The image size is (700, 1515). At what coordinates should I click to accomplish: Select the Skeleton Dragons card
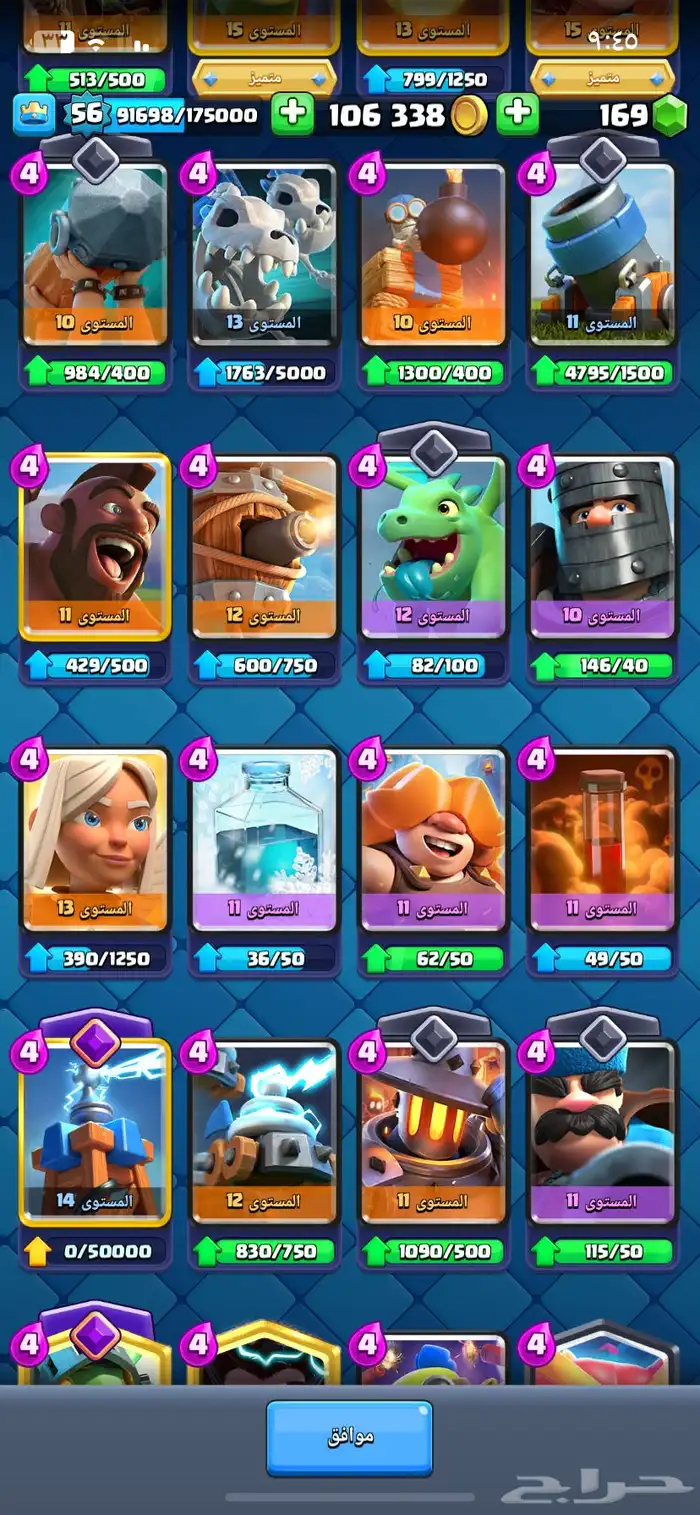264,254
